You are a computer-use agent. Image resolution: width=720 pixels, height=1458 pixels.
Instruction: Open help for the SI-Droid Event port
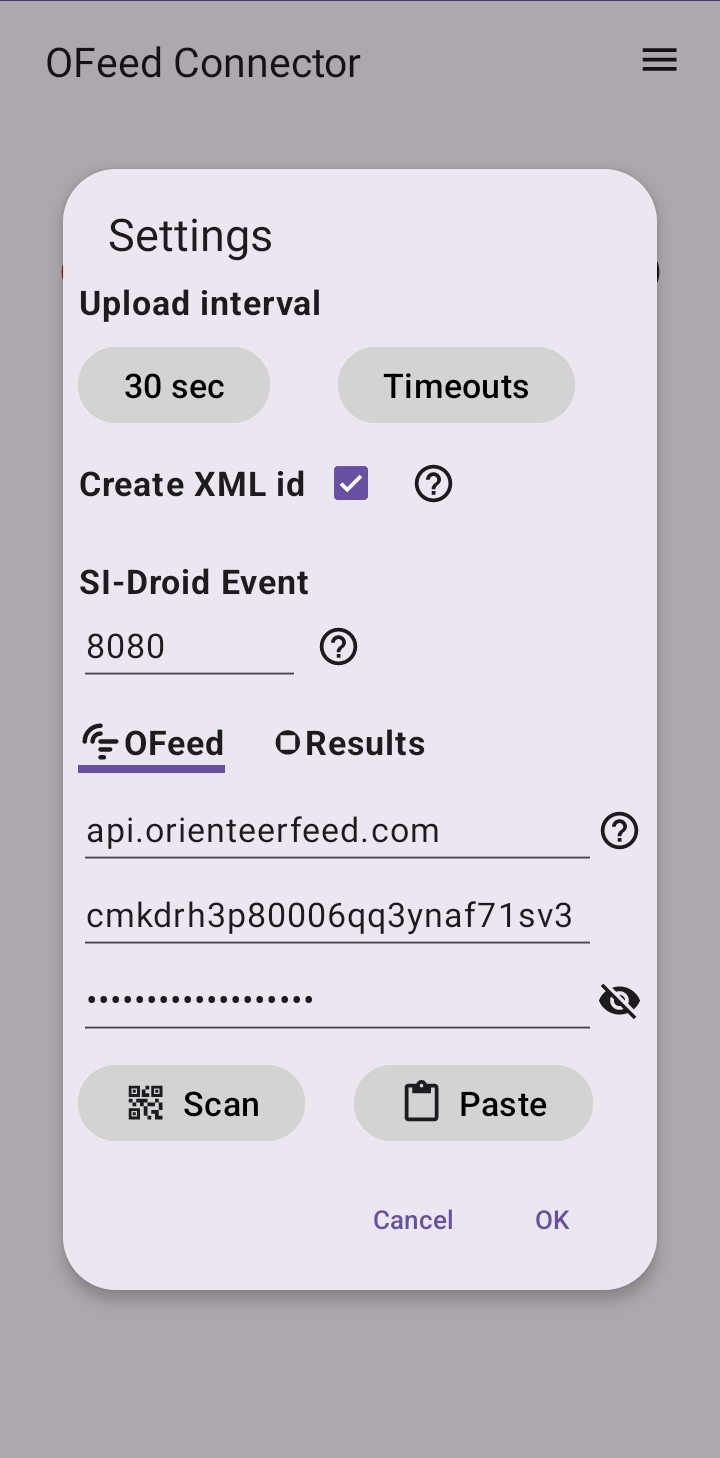tap(338, 647)
